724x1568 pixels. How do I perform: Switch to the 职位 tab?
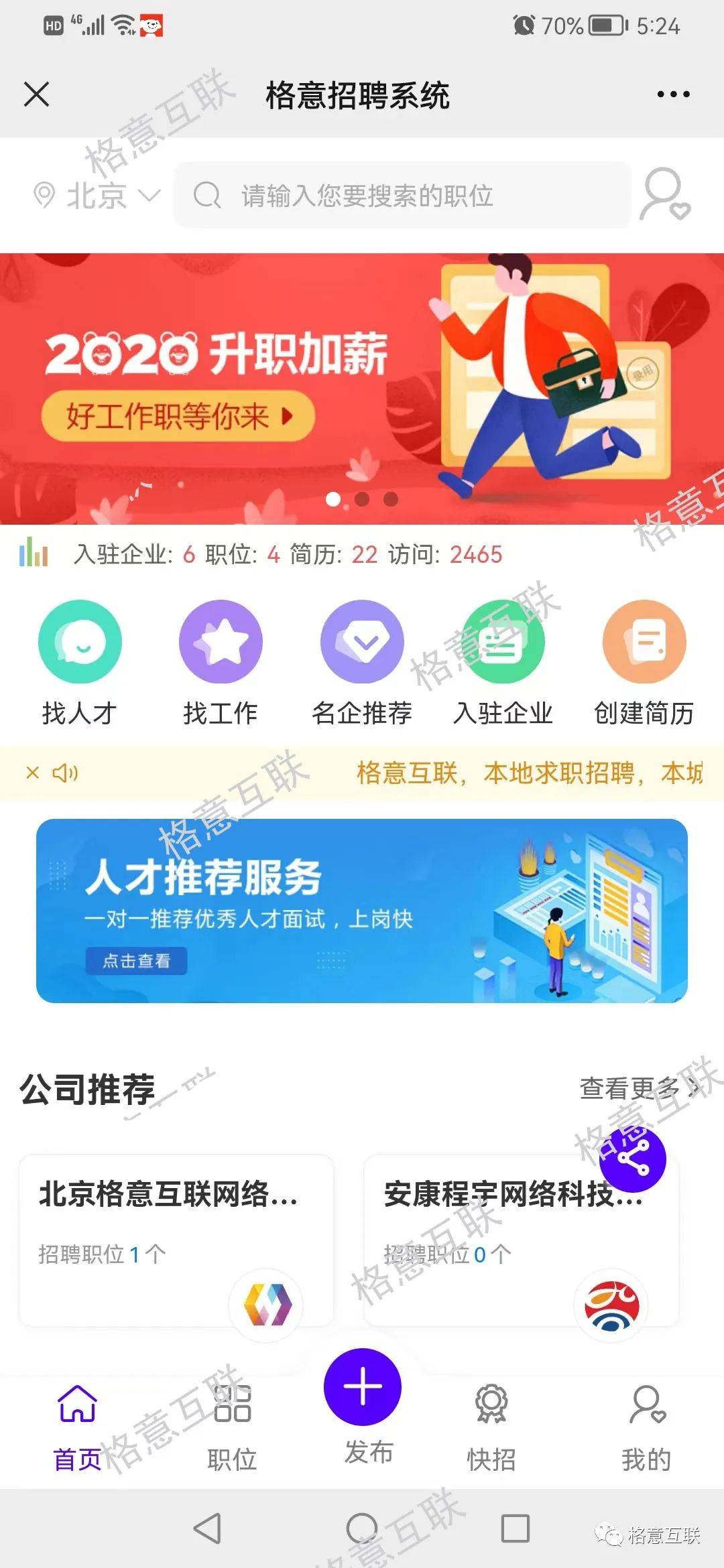(x=232, y=1428)
